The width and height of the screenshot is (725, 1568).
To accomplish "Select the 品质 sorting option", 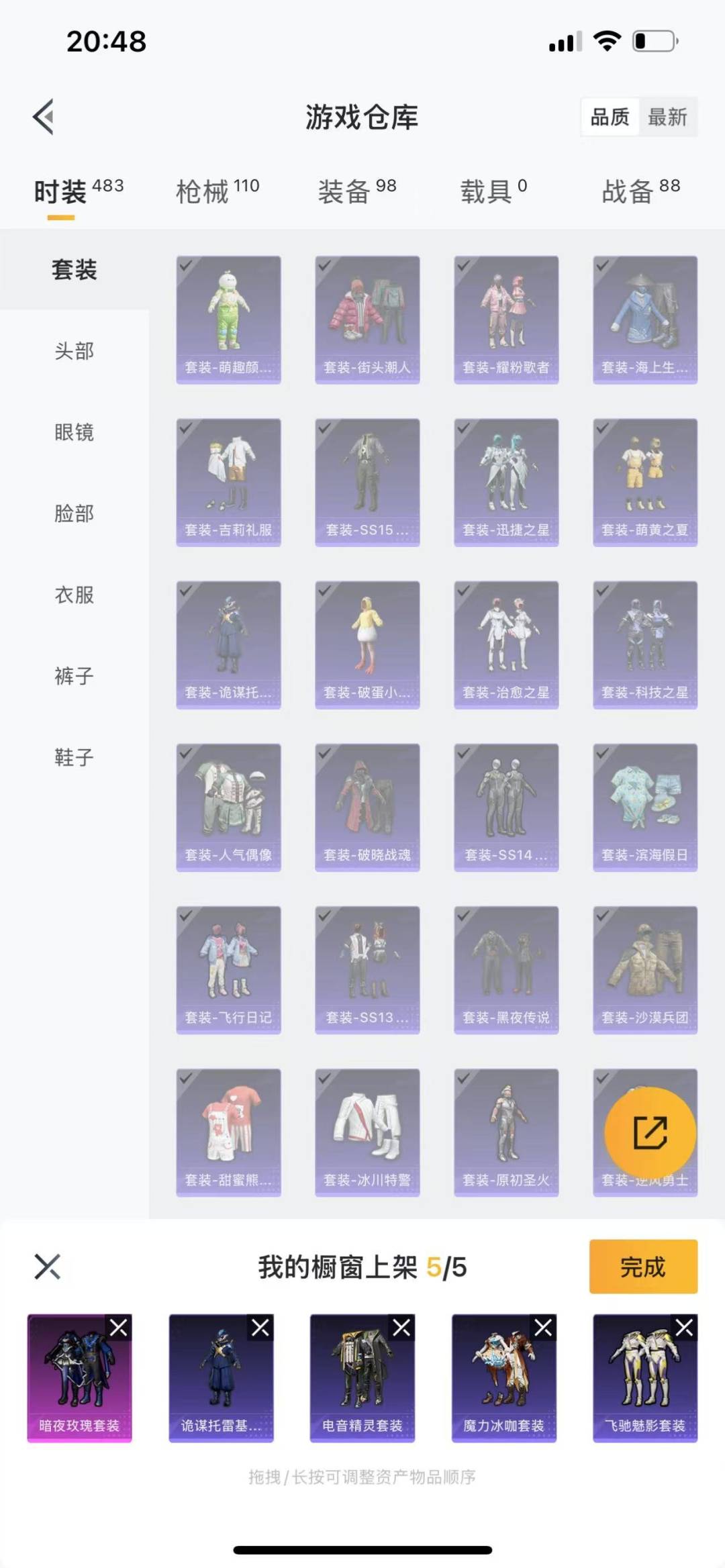I will pyautogui.click(x=610, y=117).
